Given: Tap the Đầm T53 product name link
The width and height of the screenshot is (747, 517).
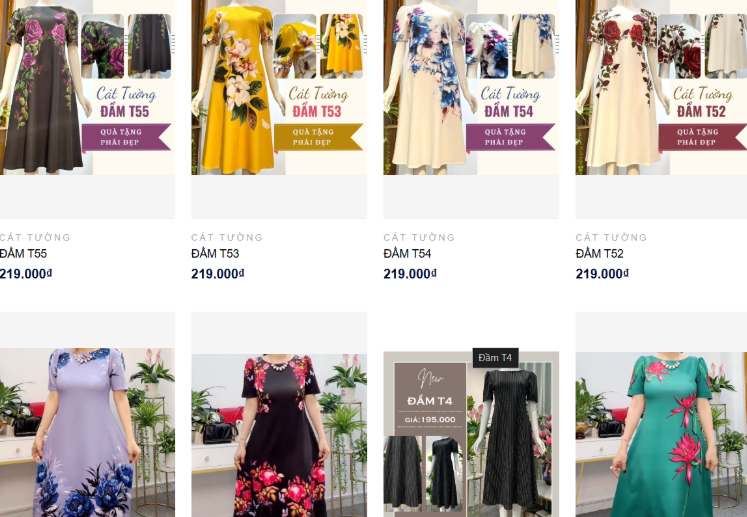Looking at the screenshot, I should click(x=215, y=254).
